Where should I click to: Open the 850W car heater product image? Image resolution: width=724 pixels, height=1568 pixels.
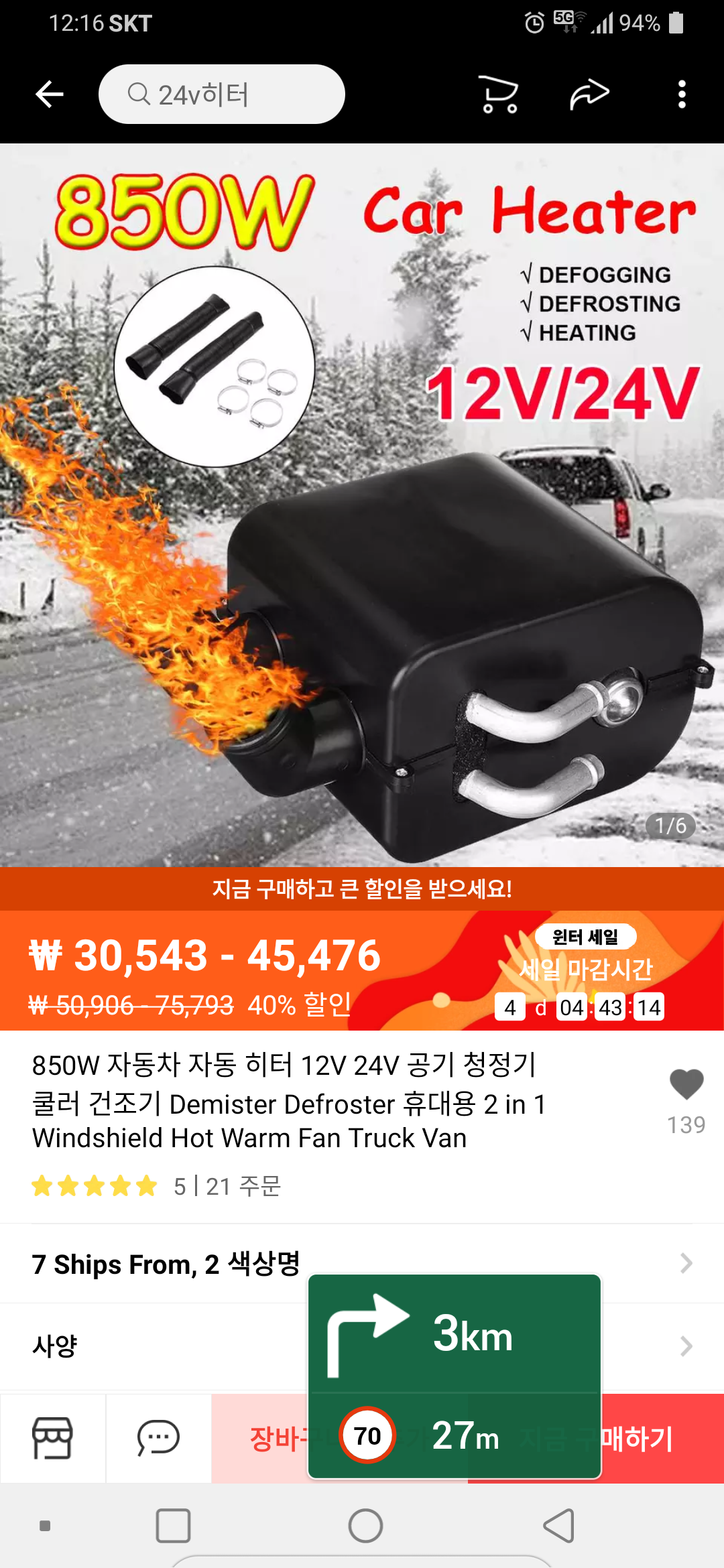[362, 505]
